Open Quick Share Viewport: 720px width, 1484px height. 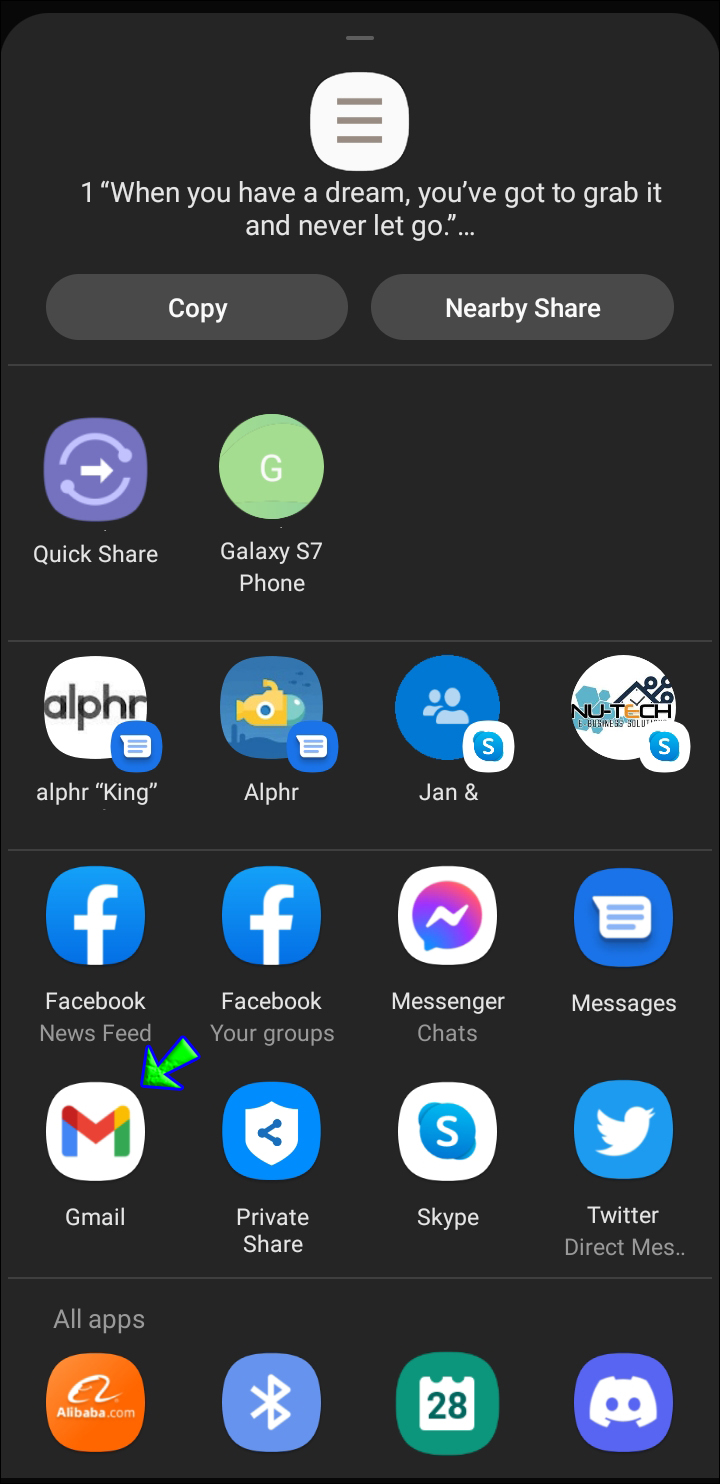click(x=96, y=470)
